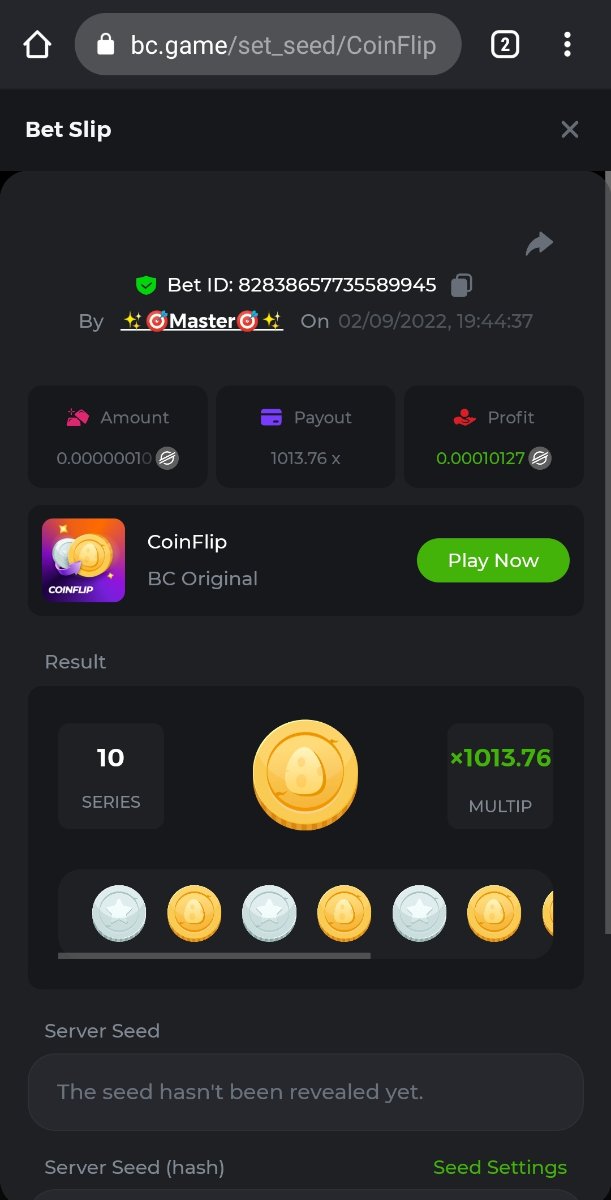Open the browser overflow menu
Screen dimensions: 611x1200
point(567,45)
